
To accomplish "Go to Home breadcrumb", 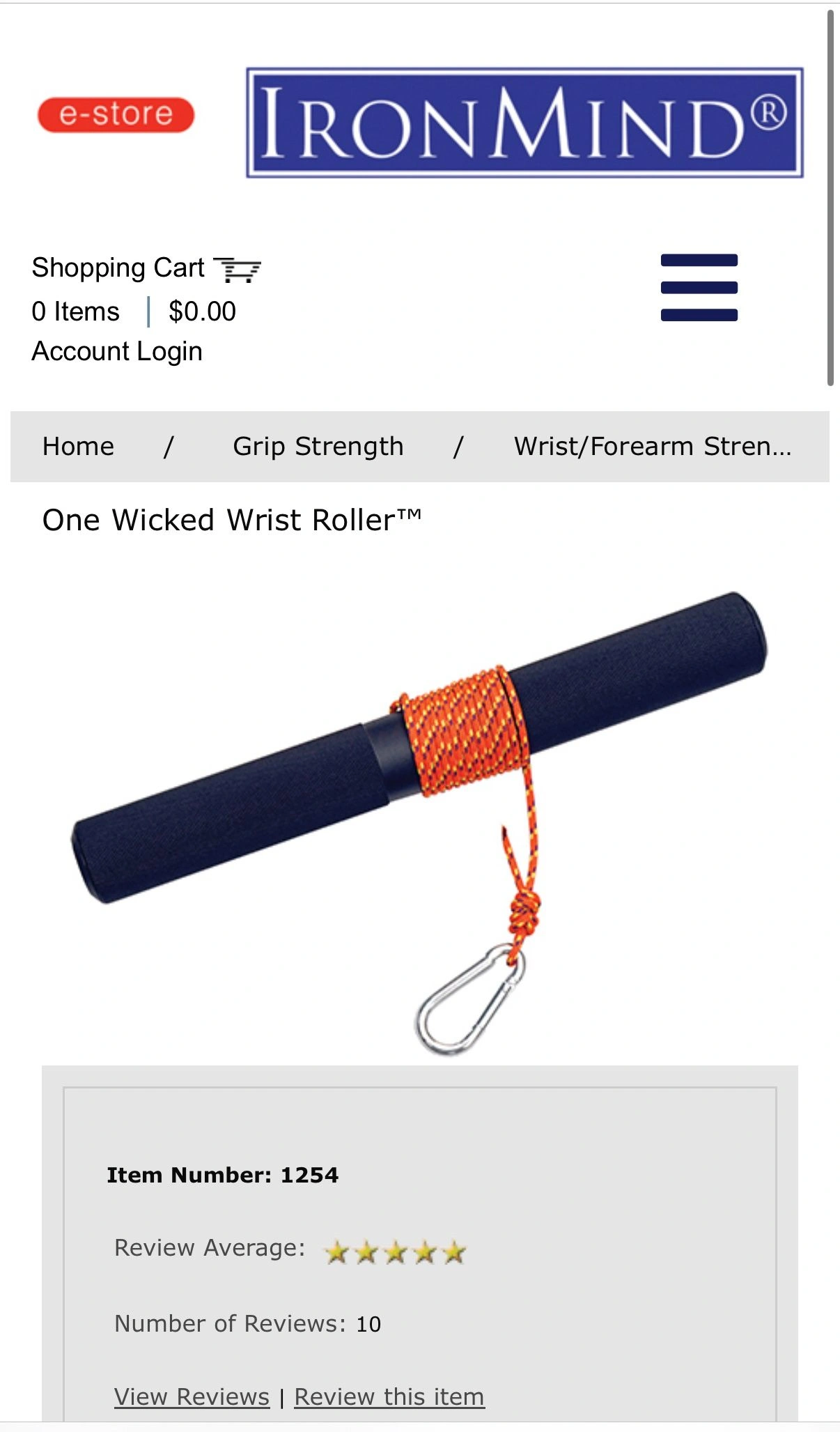I will pos(78,446).
